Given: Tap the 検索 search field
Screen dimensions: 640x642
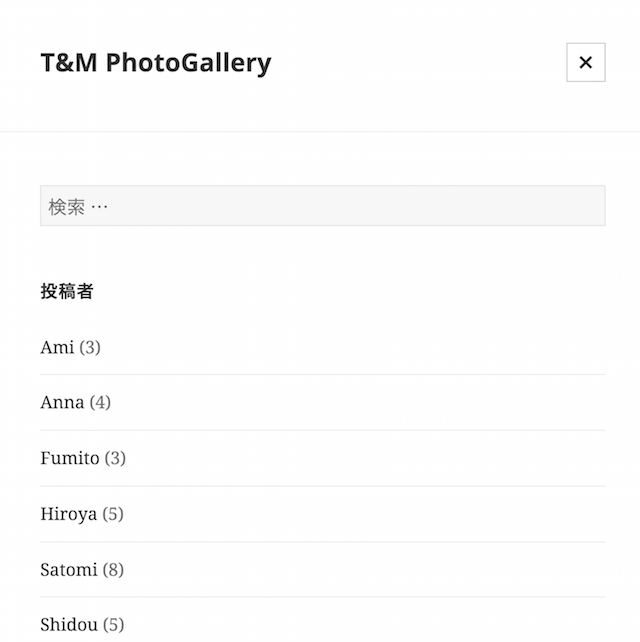Looking at the screenshot, I should (x=322, y=206).
